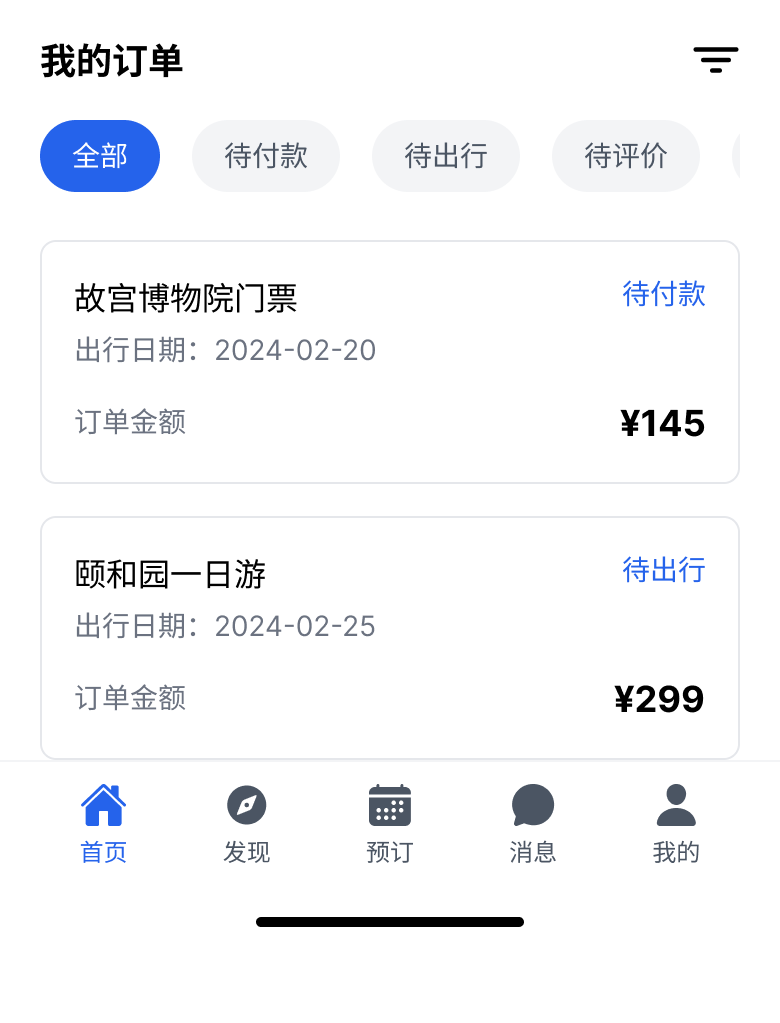Tap the home indicator bar at screen bottom
780x1023 pixels.
[x=390, y=922]
